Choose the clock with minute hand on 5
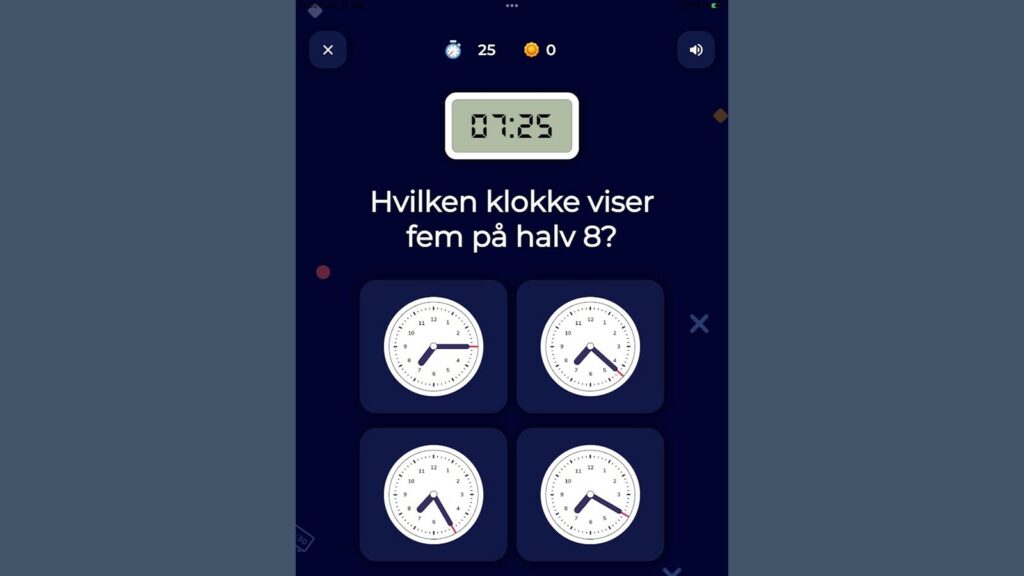 point(433,494)
